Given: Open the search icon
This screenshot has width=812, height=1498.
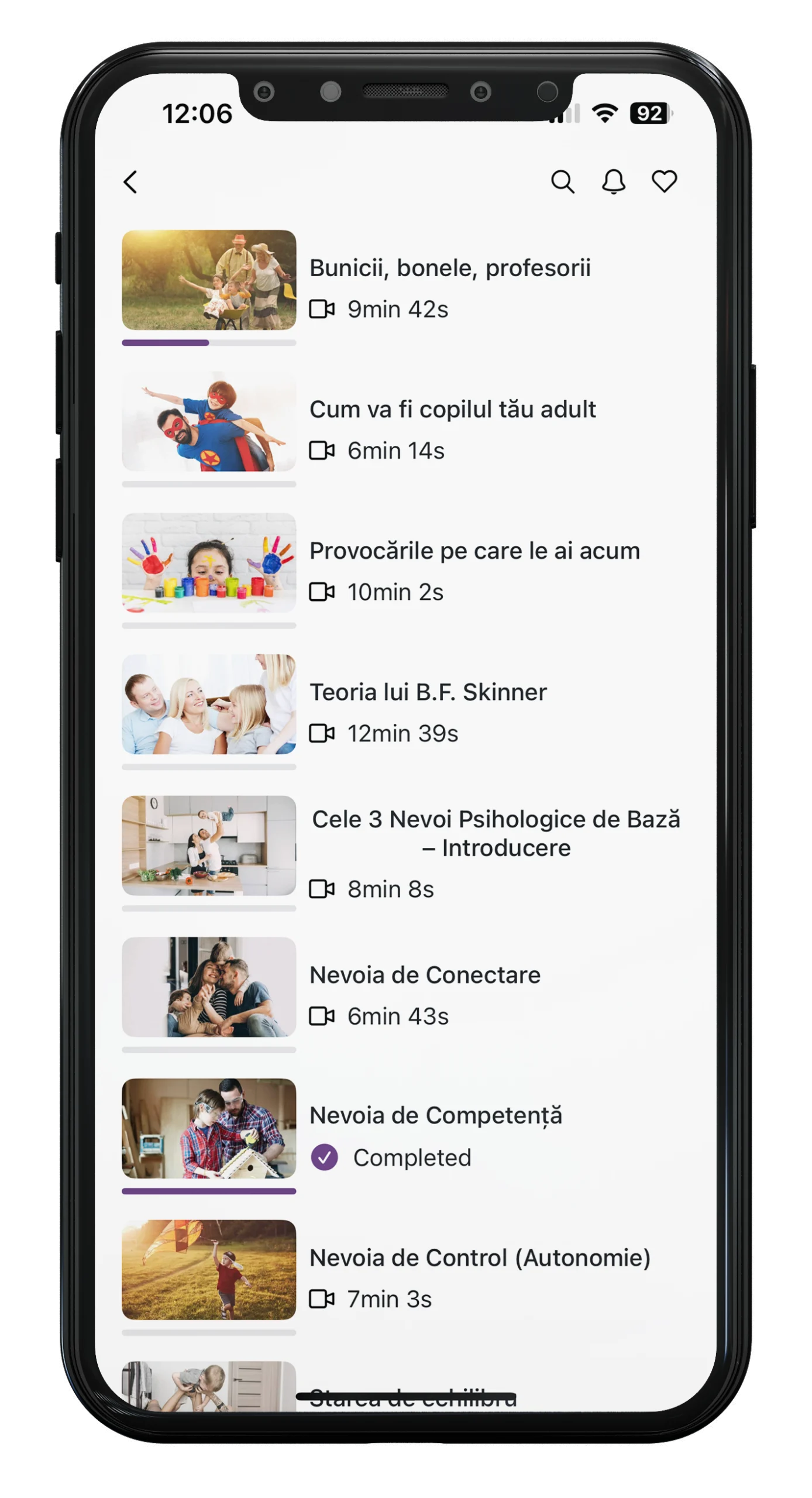Looking at the screenshot, I should click(x=562, y=182).
